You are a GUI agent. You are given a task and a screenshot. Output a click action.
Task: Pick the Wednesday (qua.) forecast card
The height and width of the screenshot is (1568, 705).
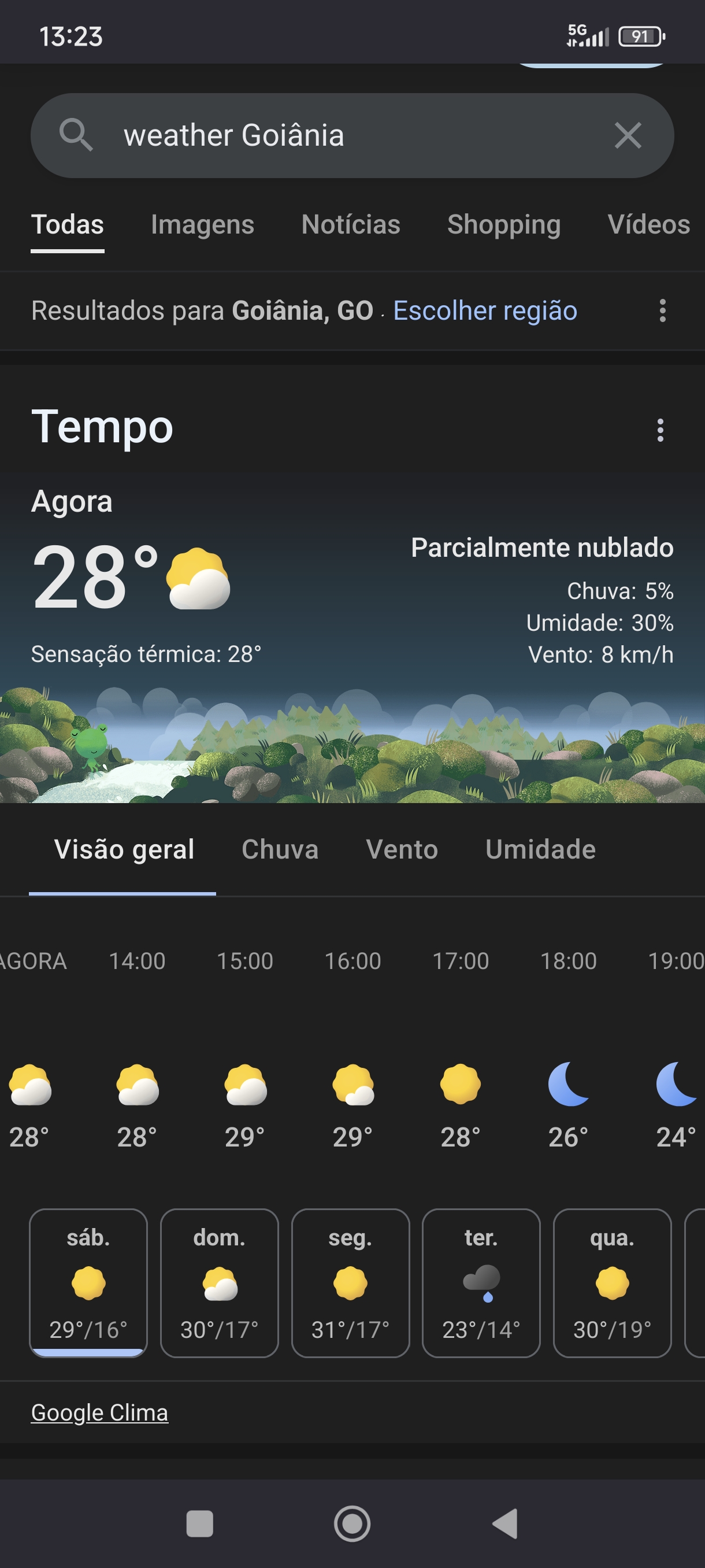pos(612,1282)
